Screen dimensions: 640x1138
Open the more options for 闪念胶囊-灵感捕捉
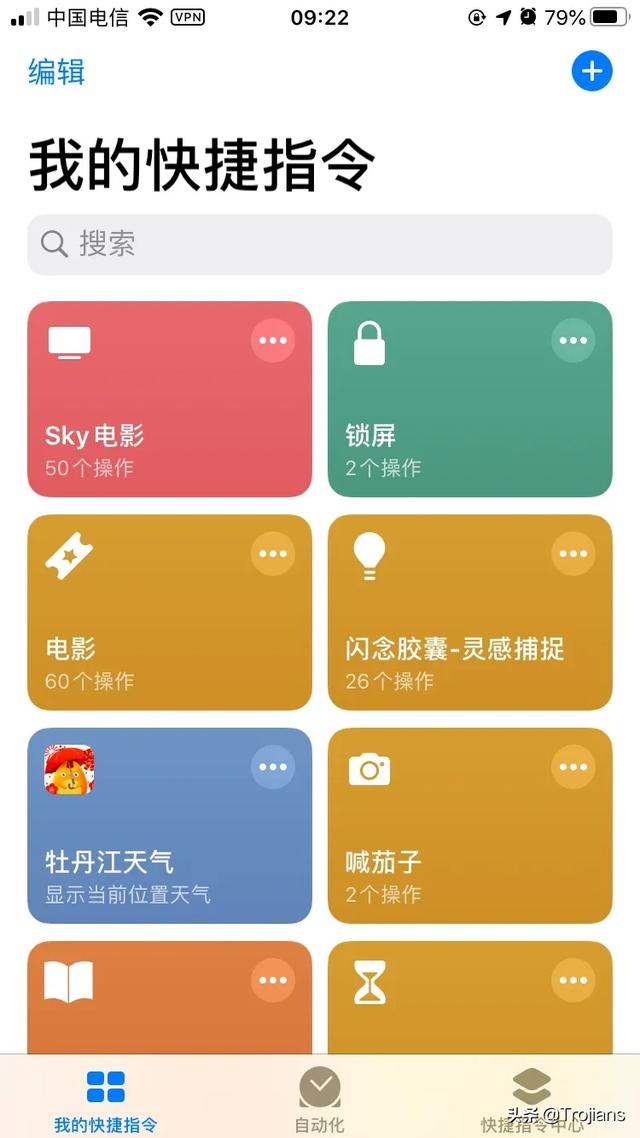(x=573, y=554)
